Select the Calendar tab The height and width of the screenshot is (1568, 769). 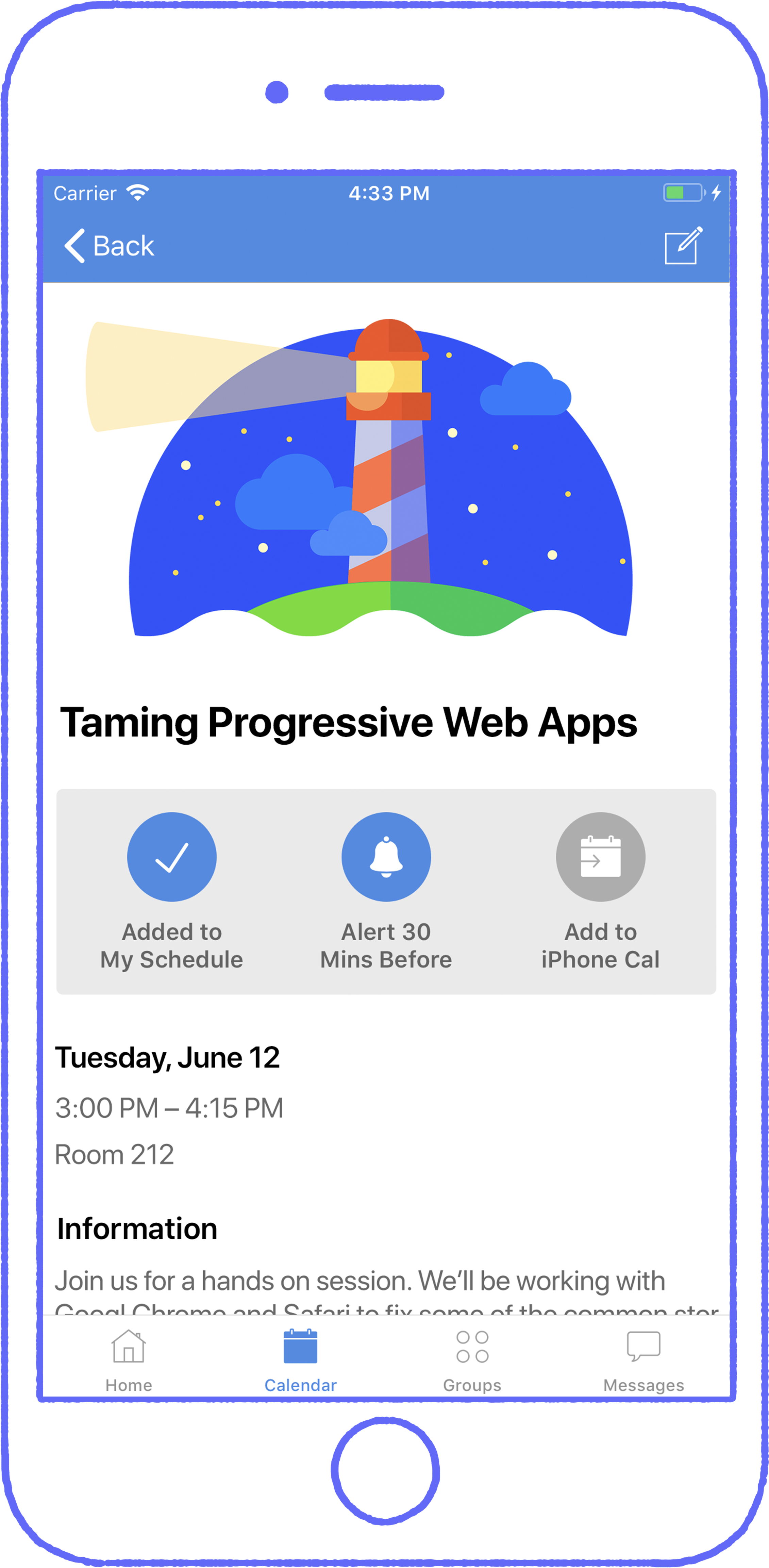(x=300, y=1359)
